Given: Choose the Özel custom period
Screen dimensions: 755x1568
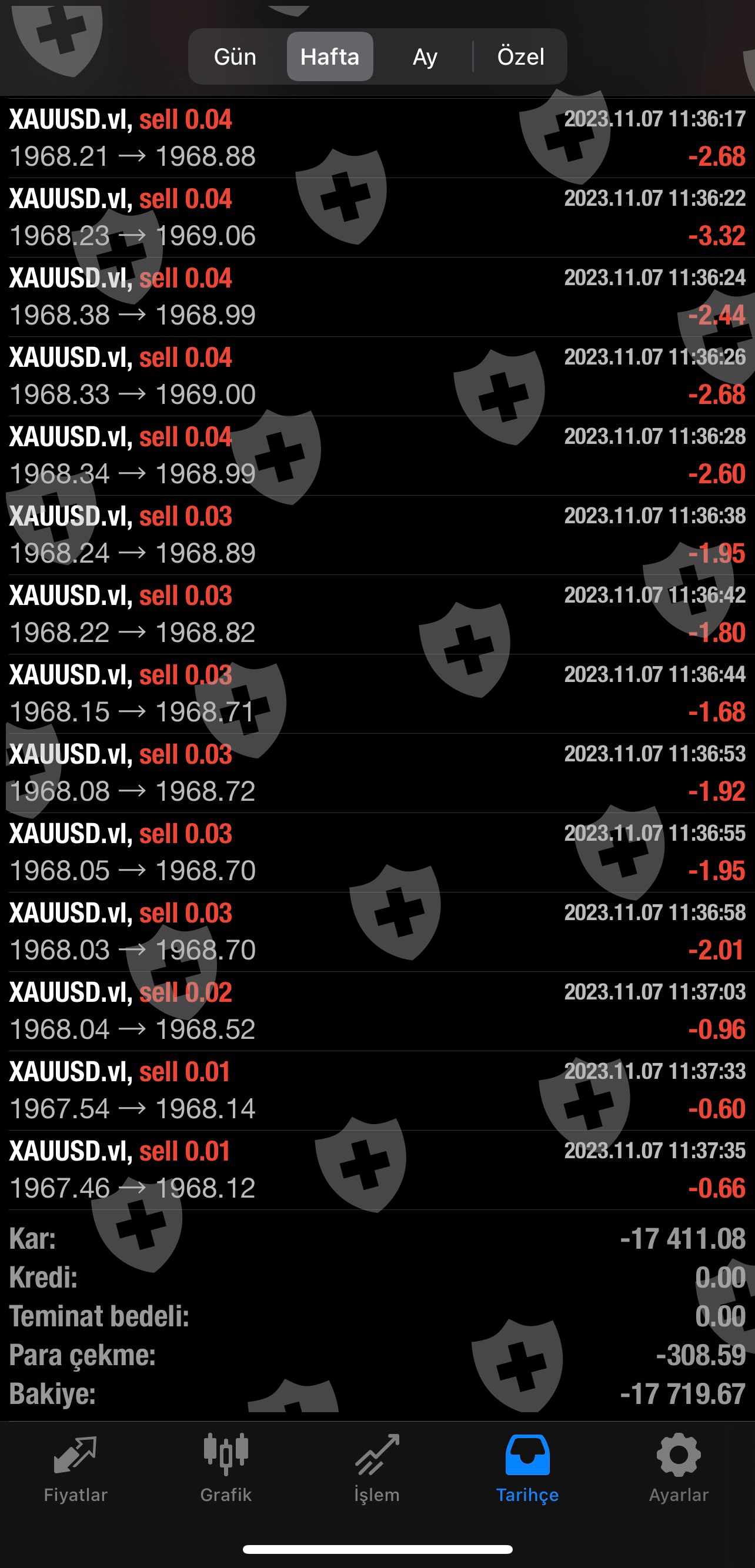Looking at the screenshot, I should tap(520, 56).
